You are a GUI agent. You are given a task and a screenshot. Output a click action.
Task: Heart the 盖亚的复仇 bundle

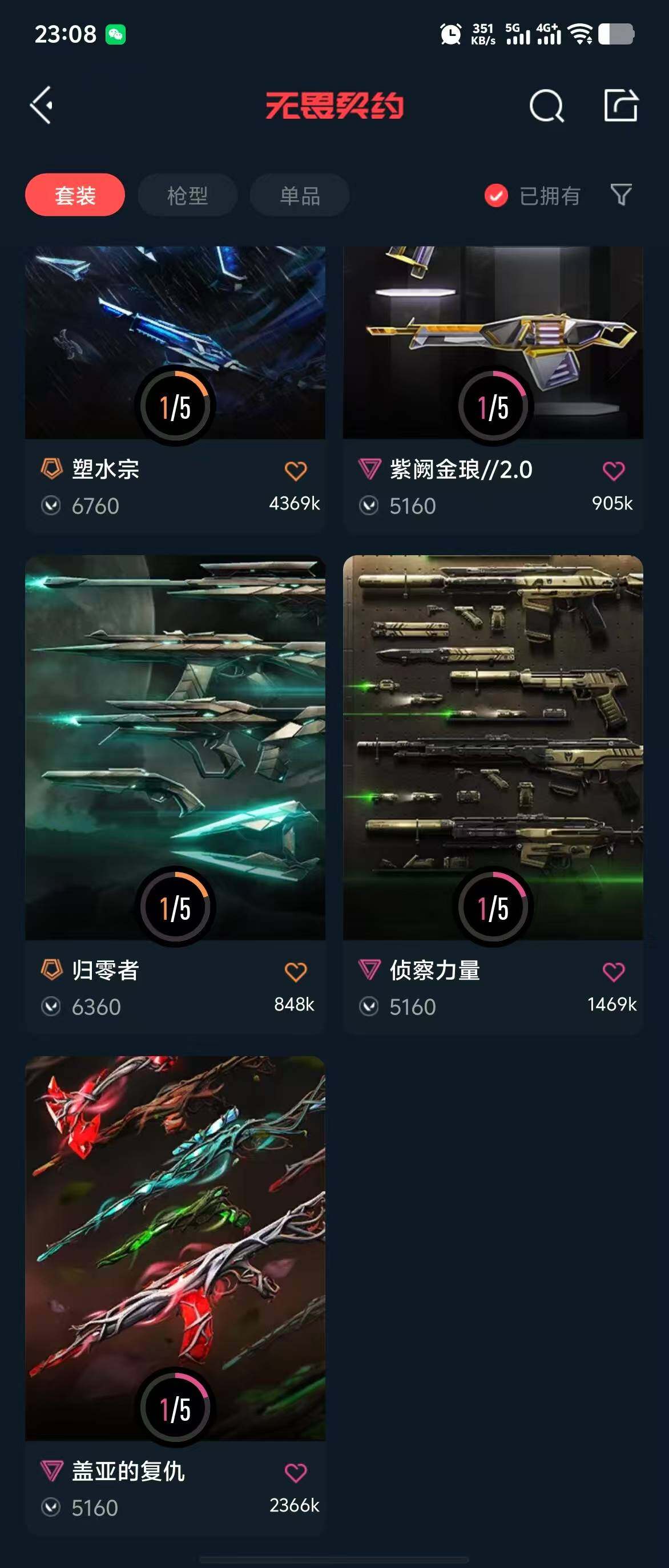click(x=296, y=1473)
